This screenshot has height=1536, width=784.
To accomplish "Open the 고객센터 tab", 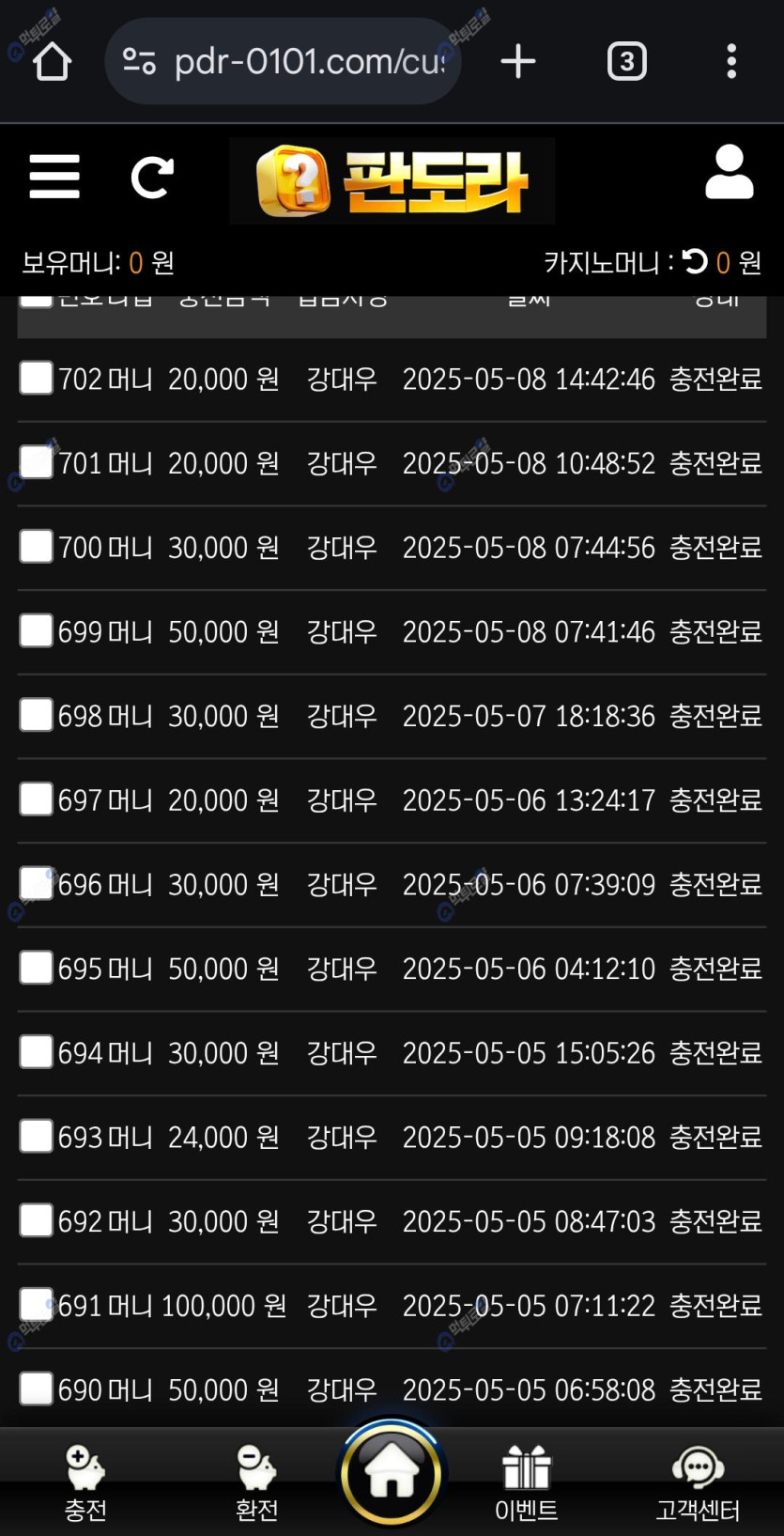I will click(x=698, y=1482).
